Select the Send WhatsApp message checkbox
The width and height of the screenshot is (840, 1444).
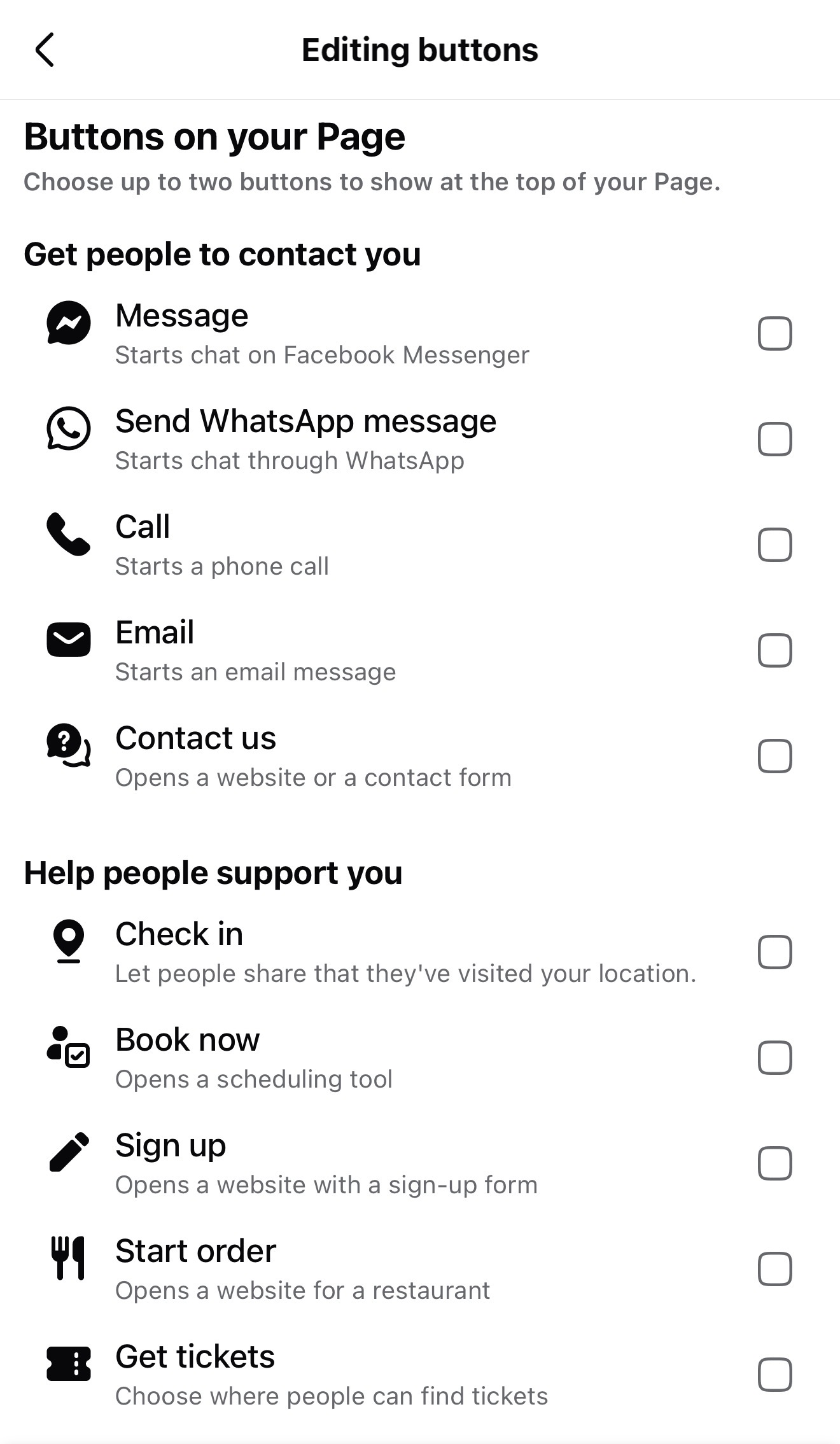coord(774,439)
